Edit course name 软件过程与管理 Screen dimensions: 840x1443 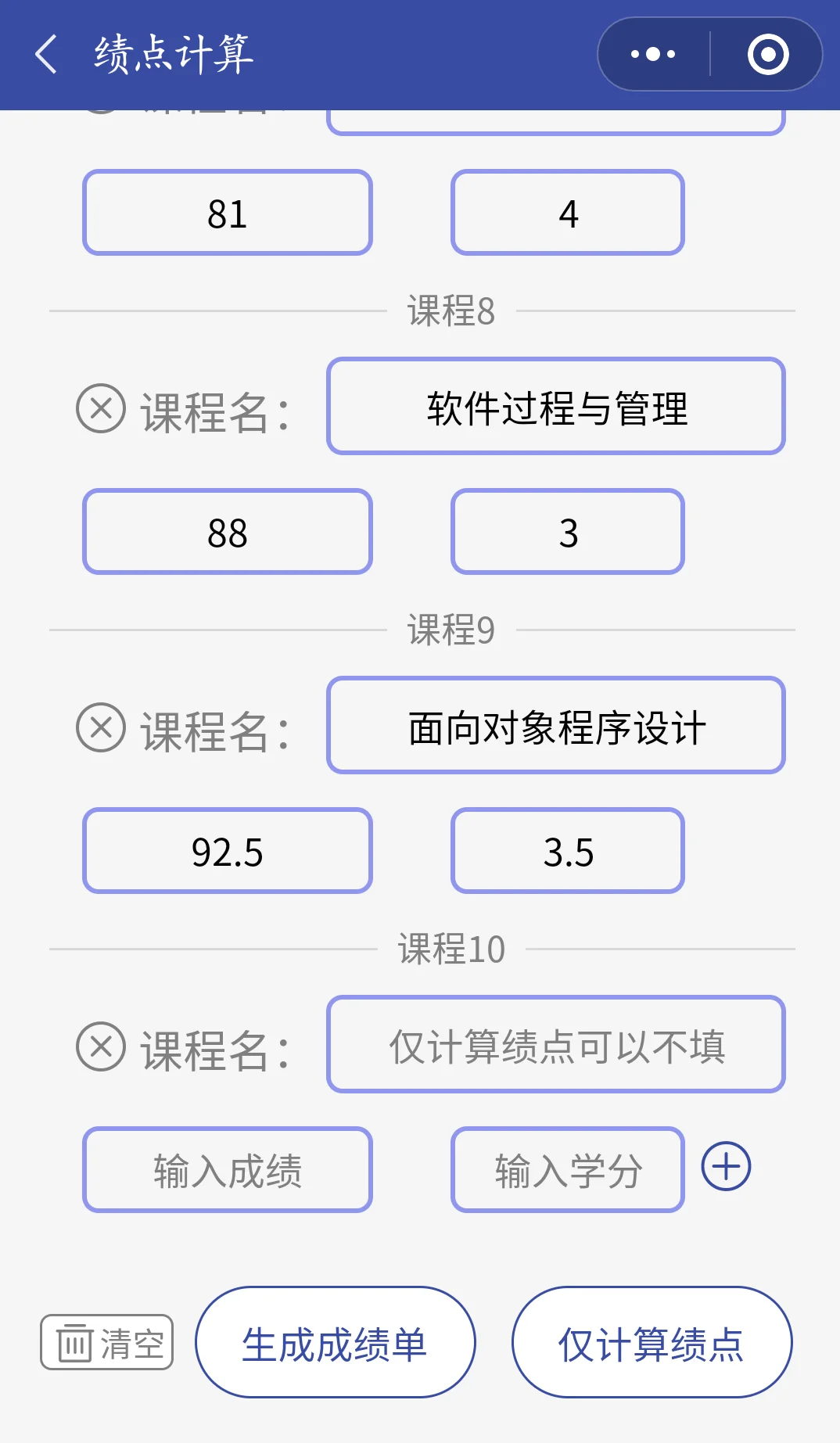pos(555,407)
